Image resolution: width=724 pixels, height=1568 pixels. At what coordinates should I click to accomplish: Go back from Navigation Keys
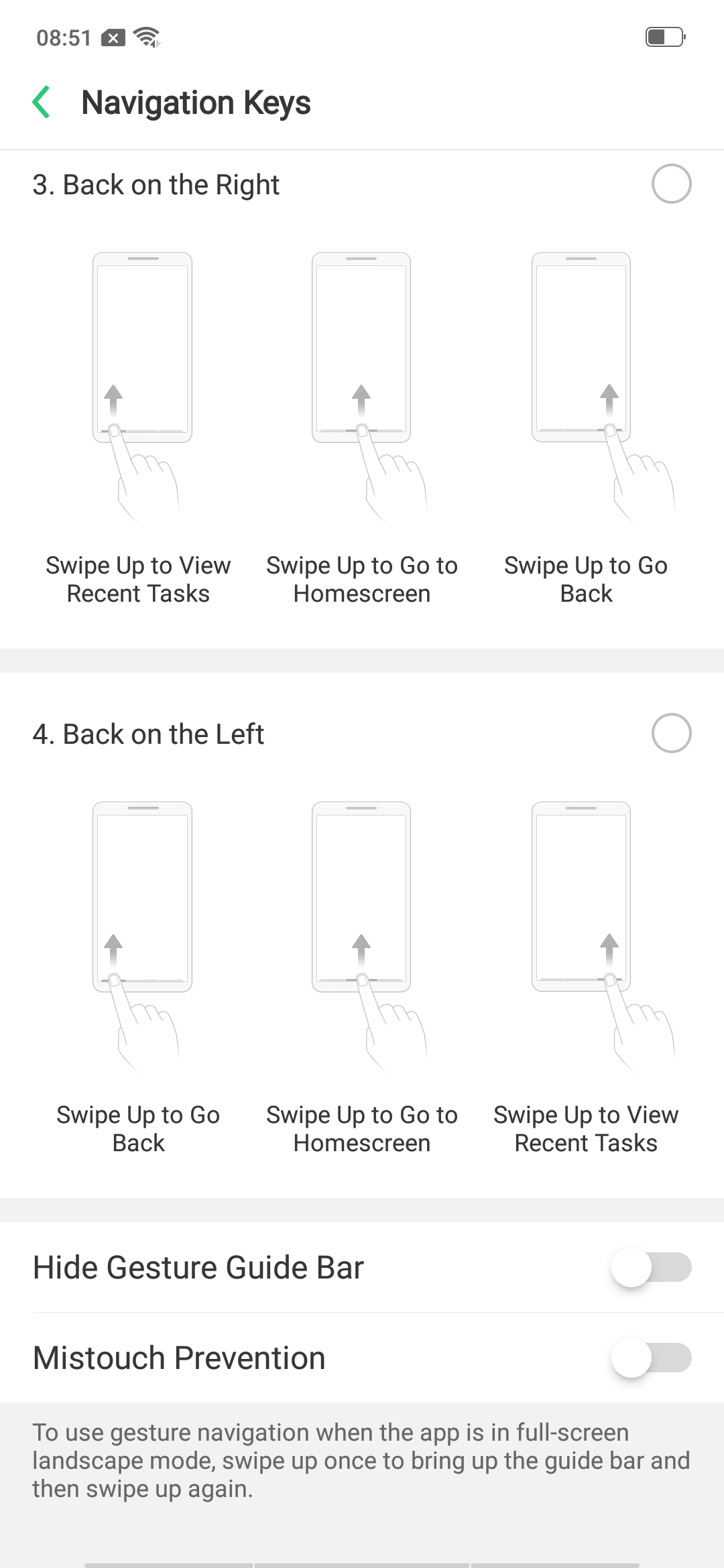(x=42, y=103)
